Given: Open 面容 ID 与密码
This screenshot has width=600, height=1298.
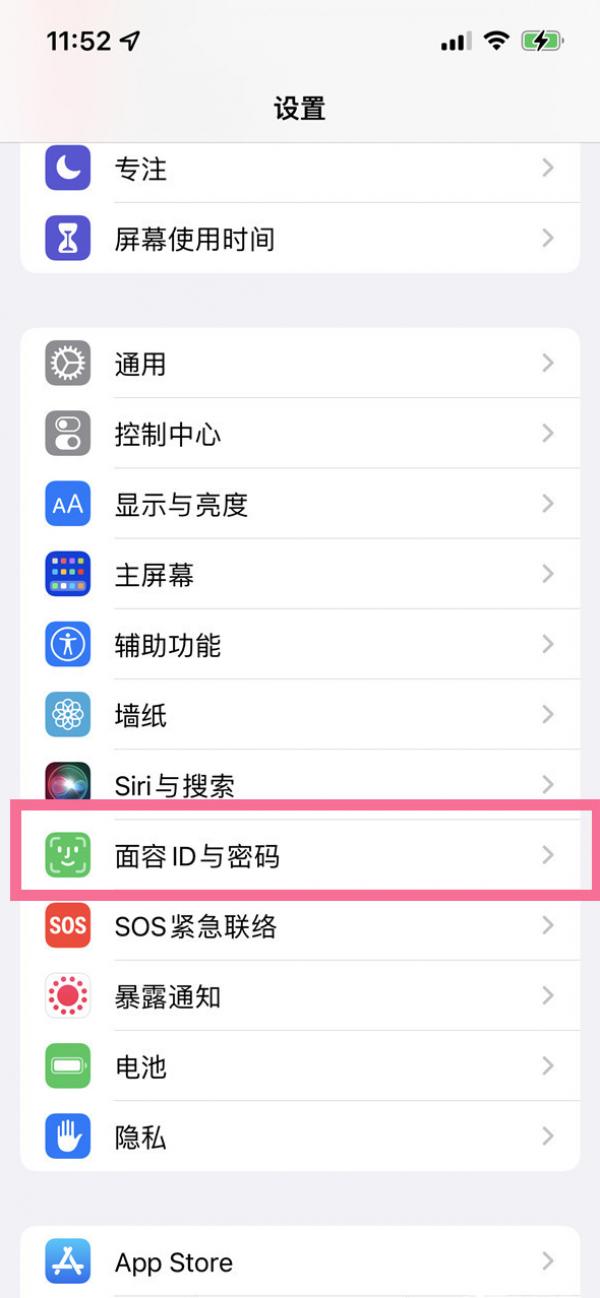Looking at the screenshot, I should pyautogui.click(x=300, y=855).
